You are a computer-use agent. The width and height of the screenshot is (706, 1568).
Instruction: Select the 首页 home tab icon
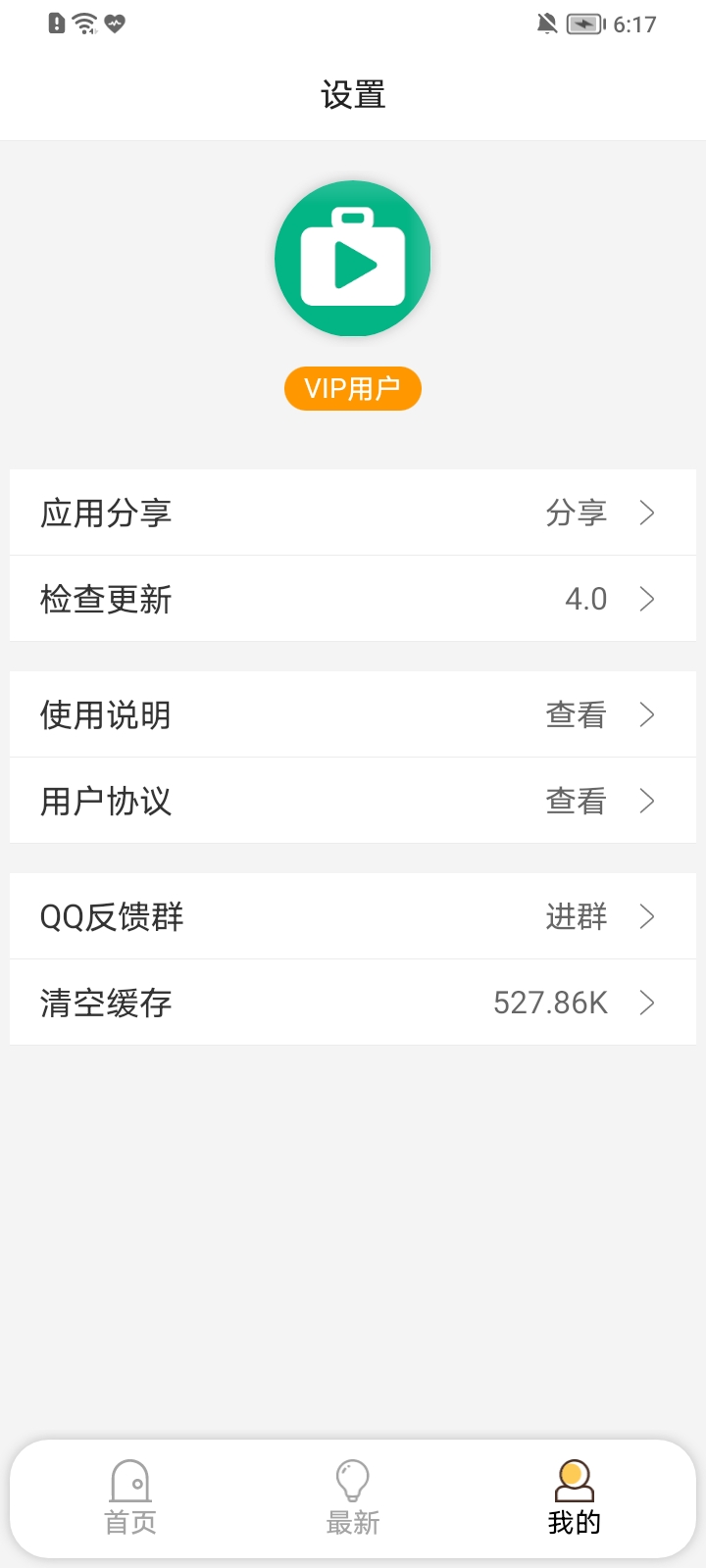point(130,1482)
